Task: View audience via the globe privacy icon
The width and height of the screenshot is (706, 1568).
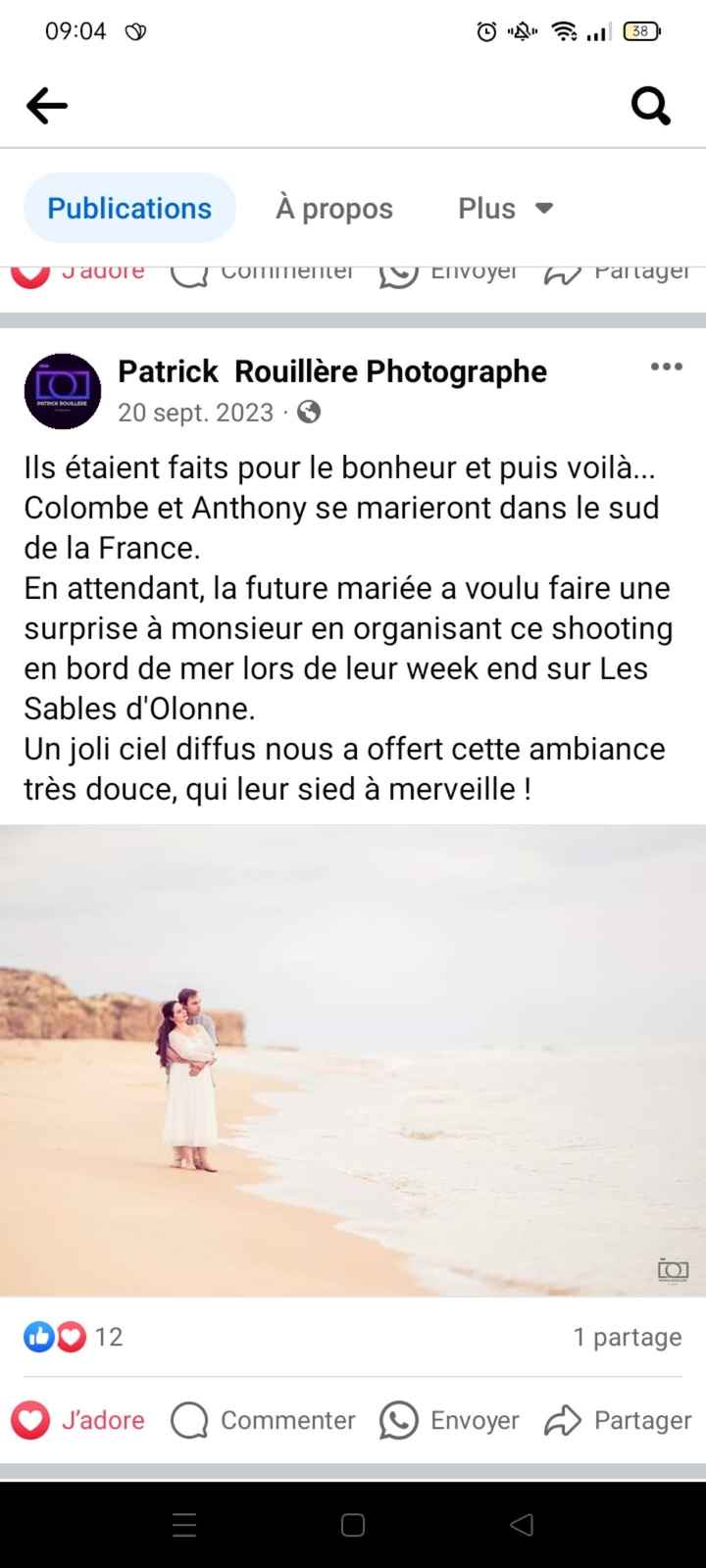Action: point(310,413)
